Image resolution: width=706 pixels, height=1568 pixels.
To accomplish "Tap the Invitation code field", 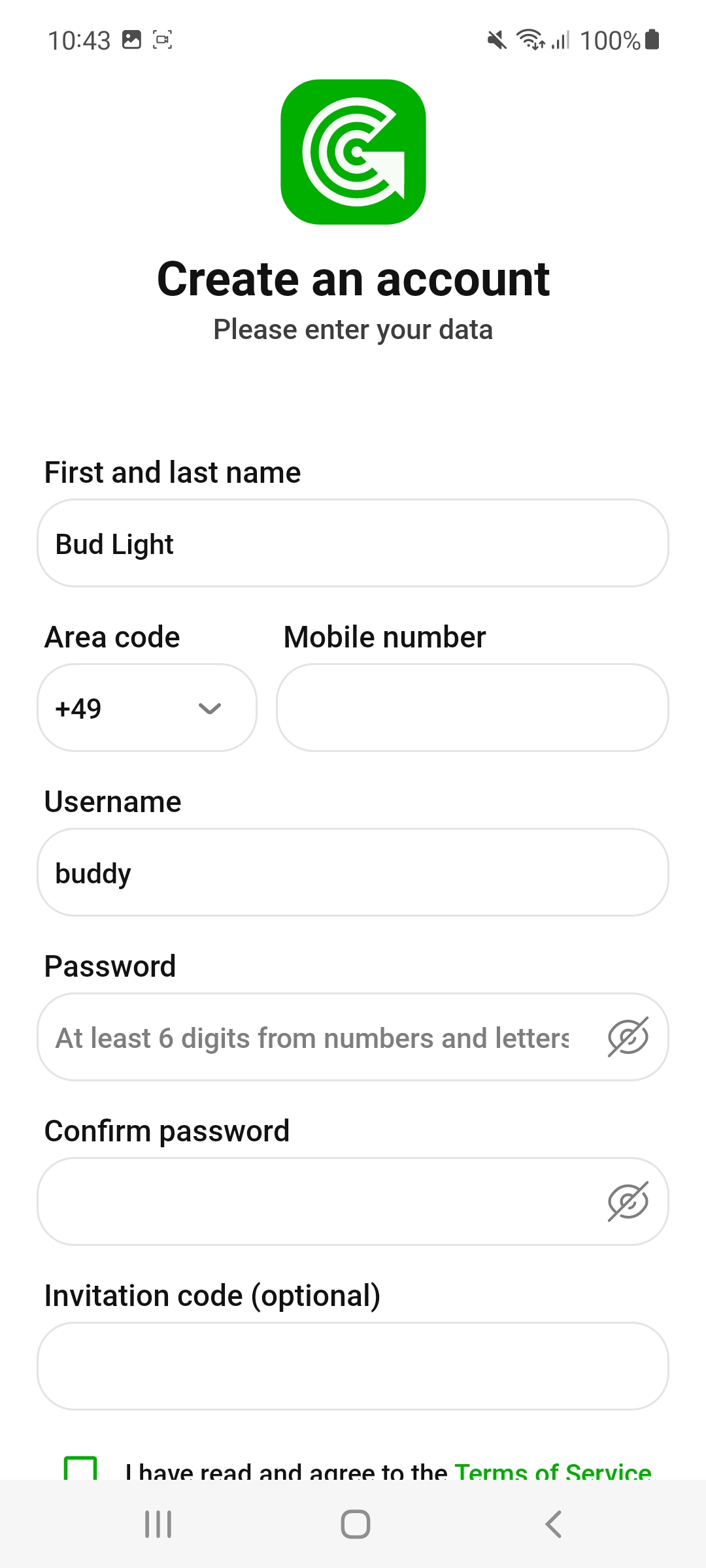I will click(353, 1367).
